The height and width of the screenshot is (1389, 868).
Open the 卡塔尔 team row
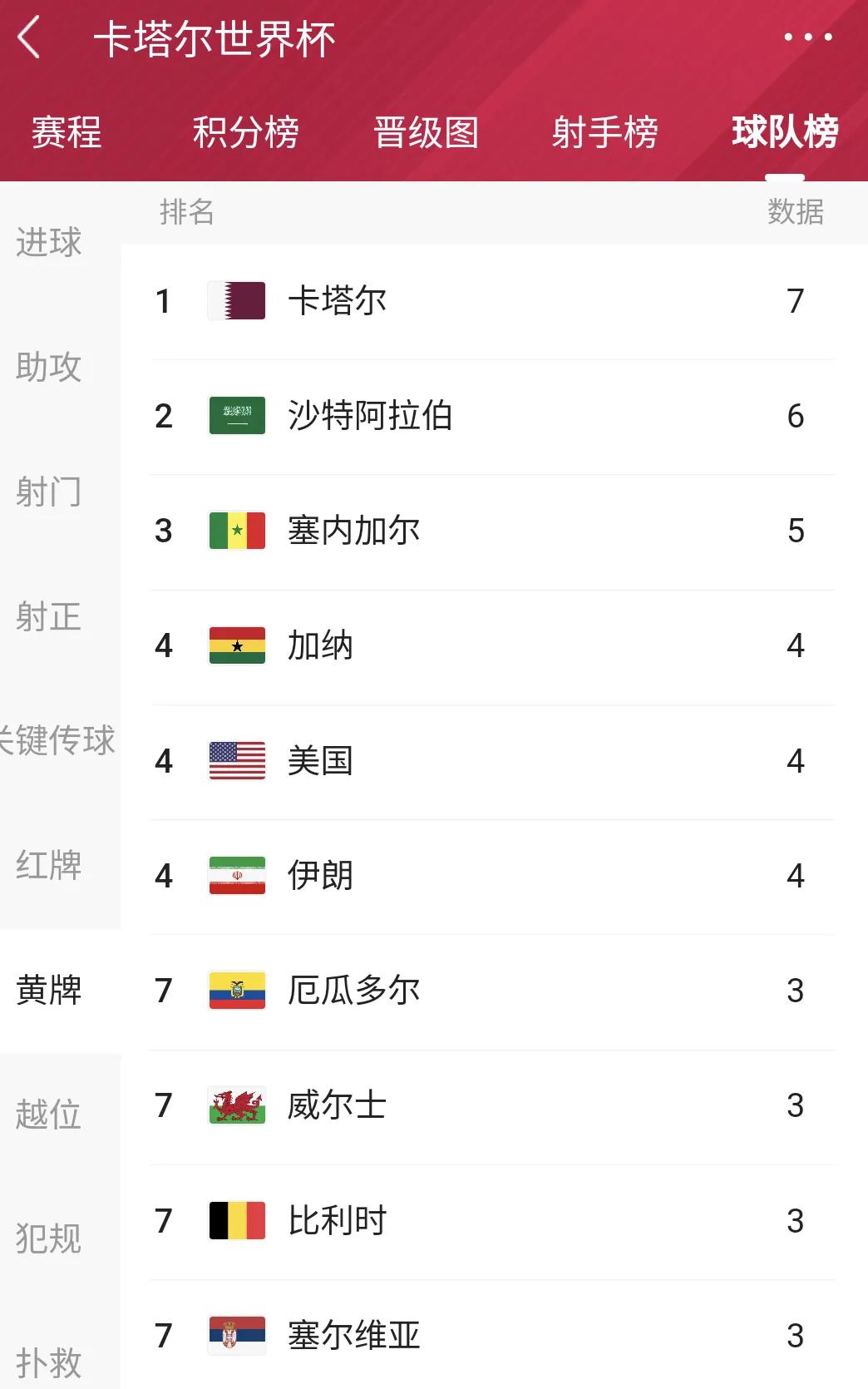point(492,301)
